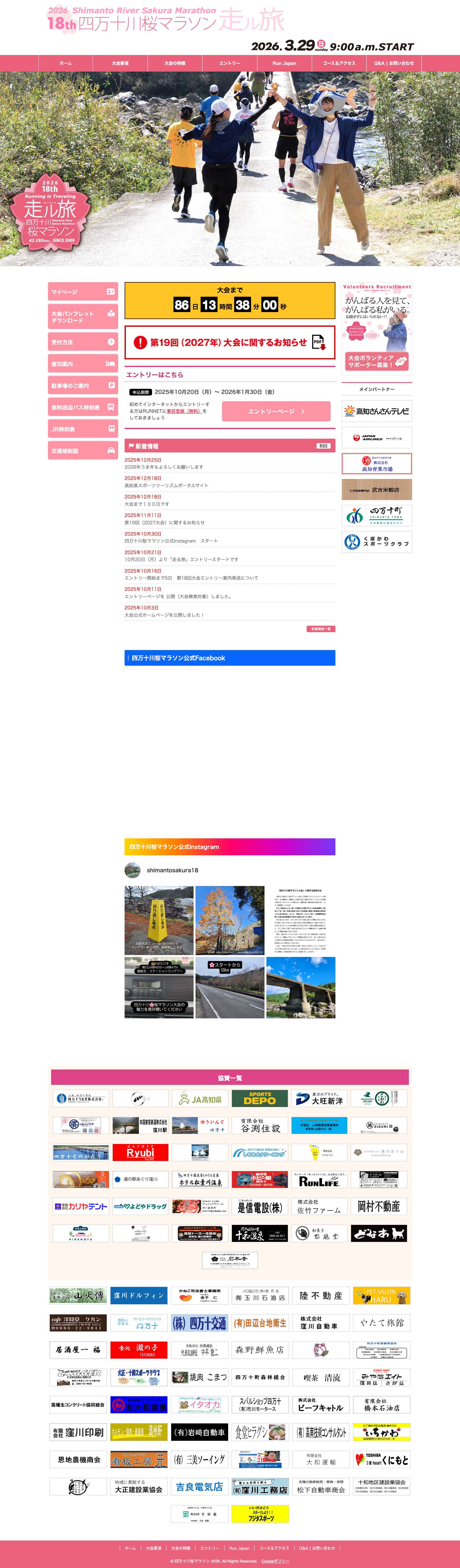Screen dimensions: 460x1568
Task: Open the 交通規制図 sidebar button
Action: 83,451
